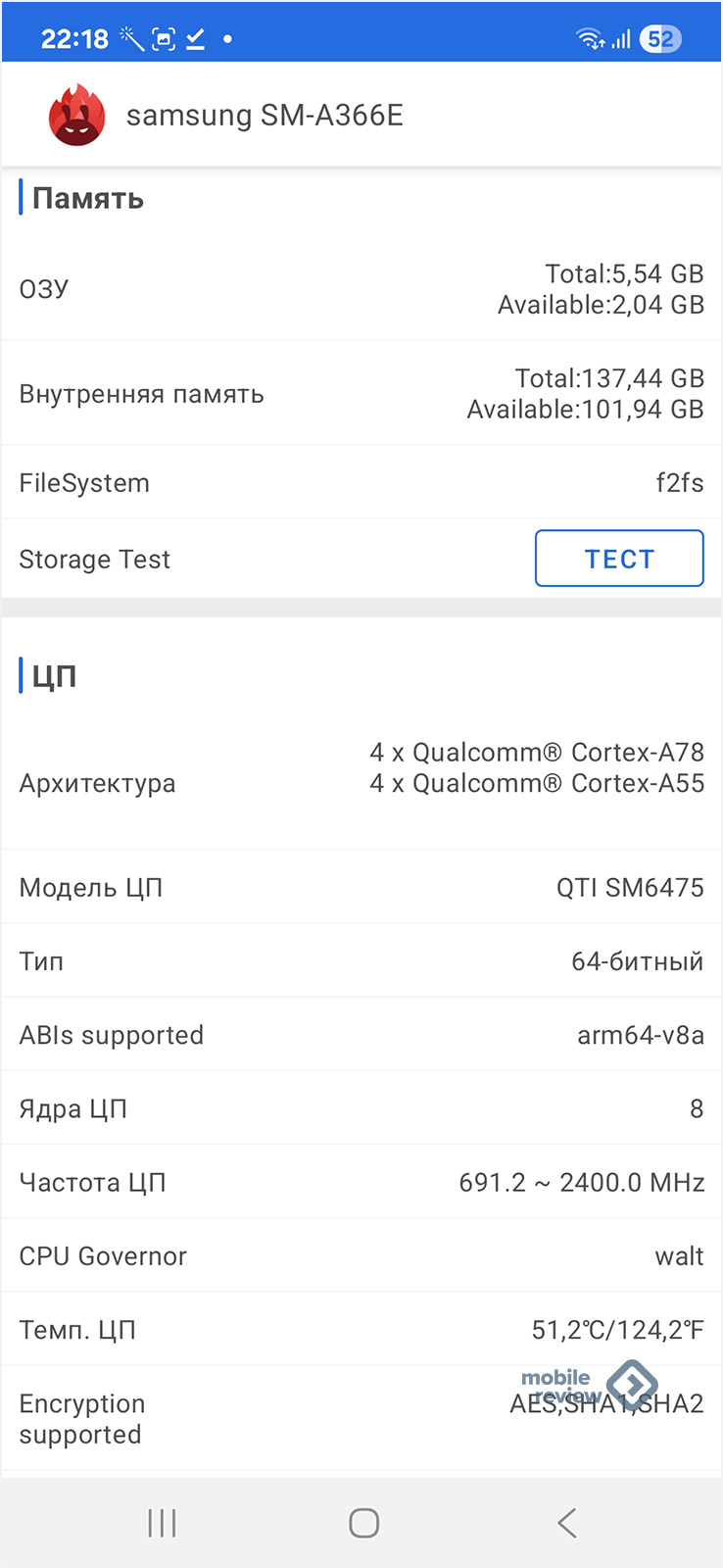Tap the ТЕСТ button for Storage Test

(x=619, y=559)
